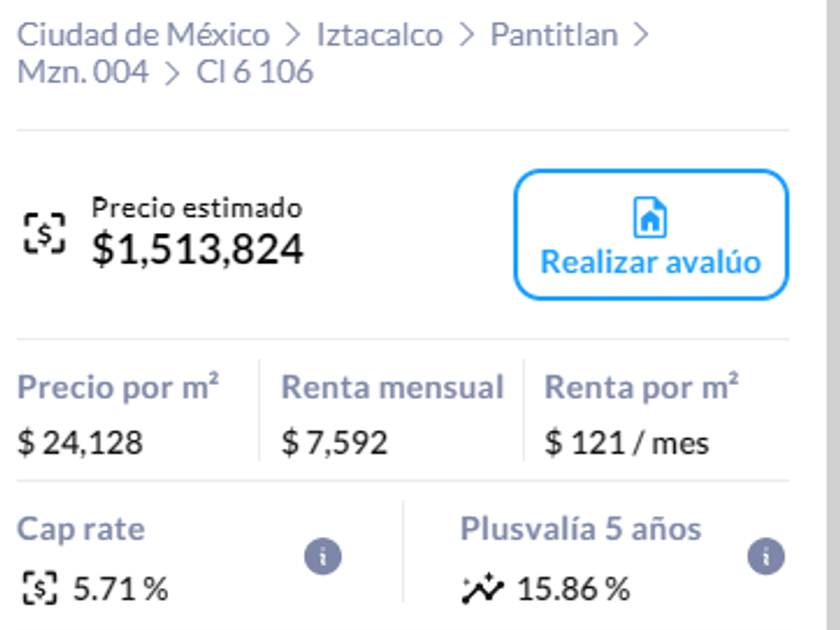This screenshot has width=840, height=630.
Task: Select the Pantitlan breadcrumb
Action: [x=553, y=35]
